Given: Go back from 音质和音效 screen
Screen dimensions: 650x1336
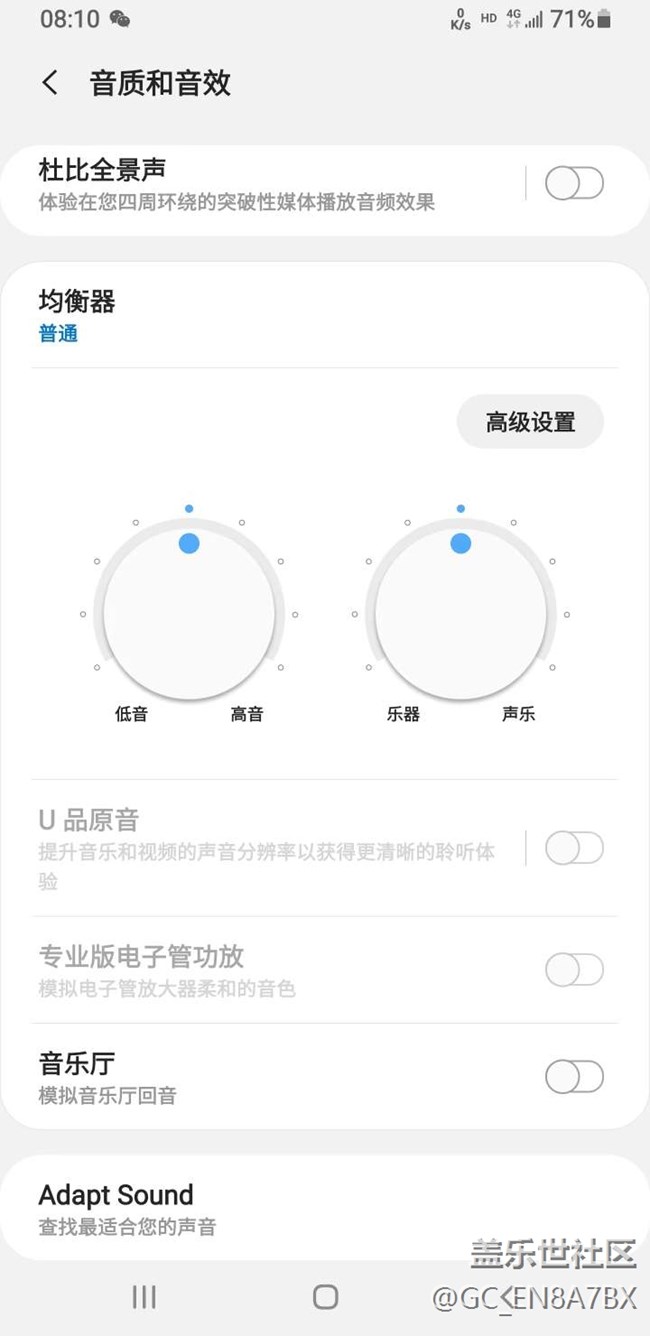Looking at the screenshot, I should tap(50, 83).
